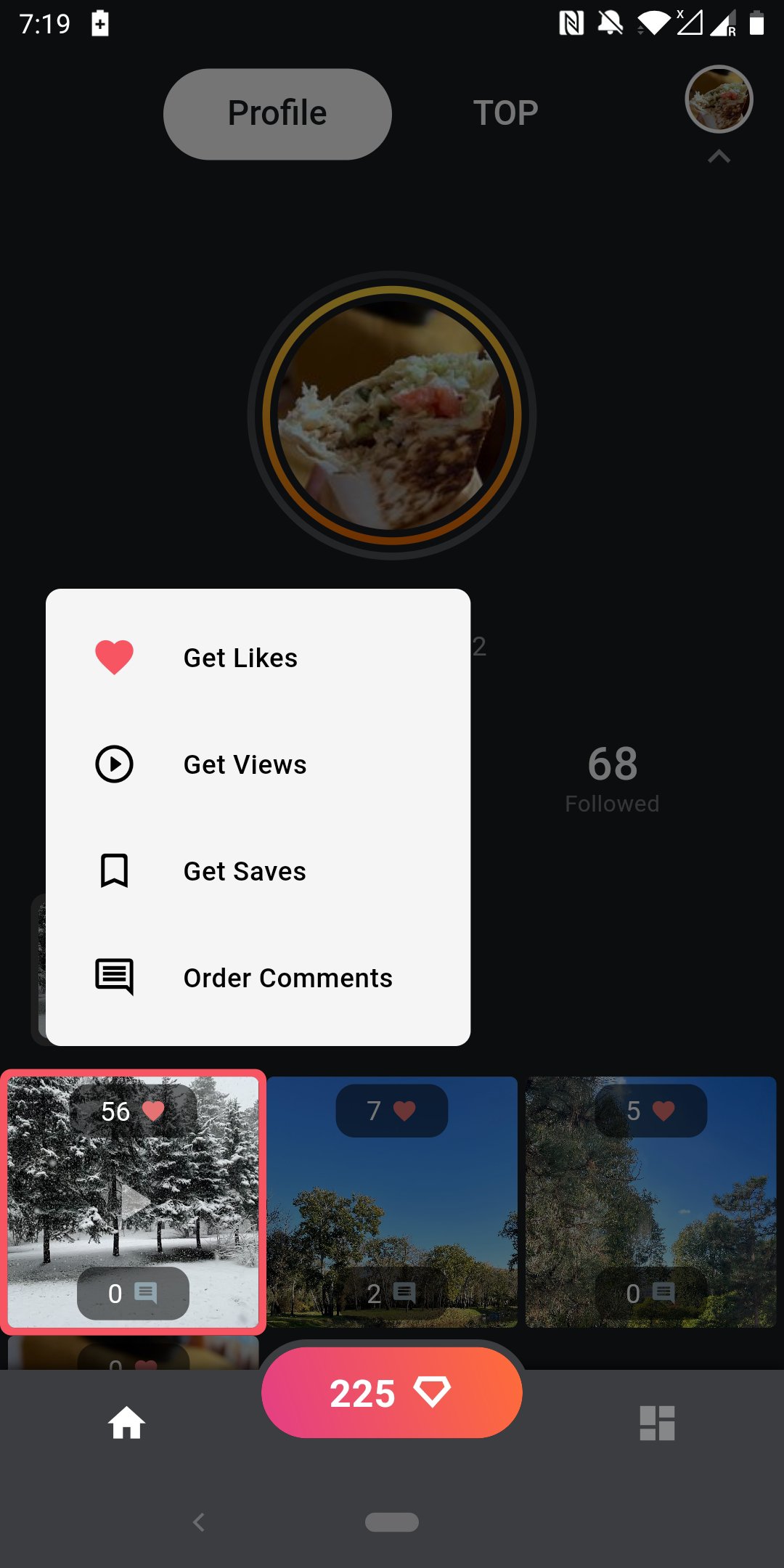
Task: Select the Profile tab
Action: point(277,114)
